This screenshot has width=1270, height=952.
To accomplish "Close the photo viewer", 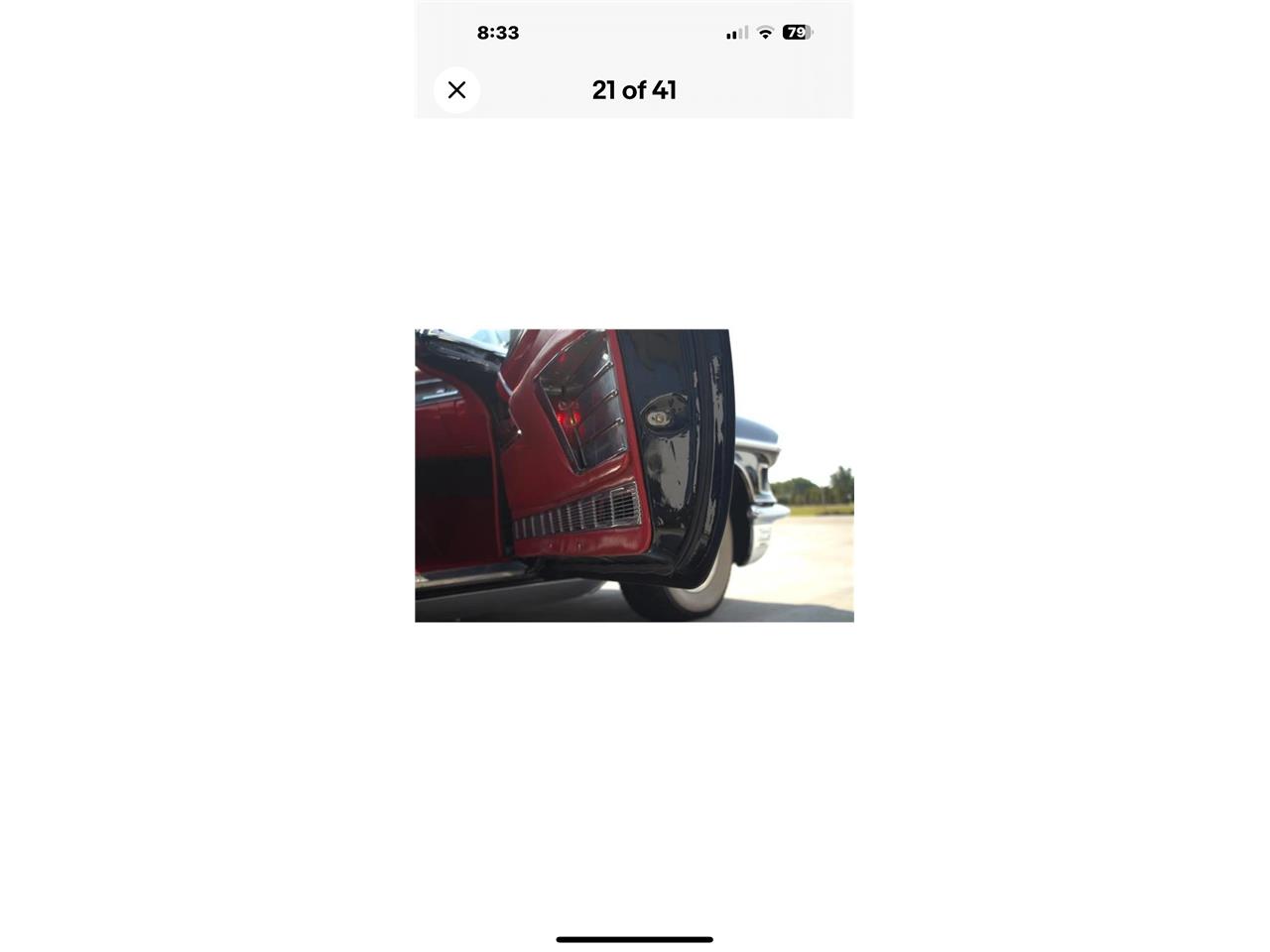I will pos(456,90).
